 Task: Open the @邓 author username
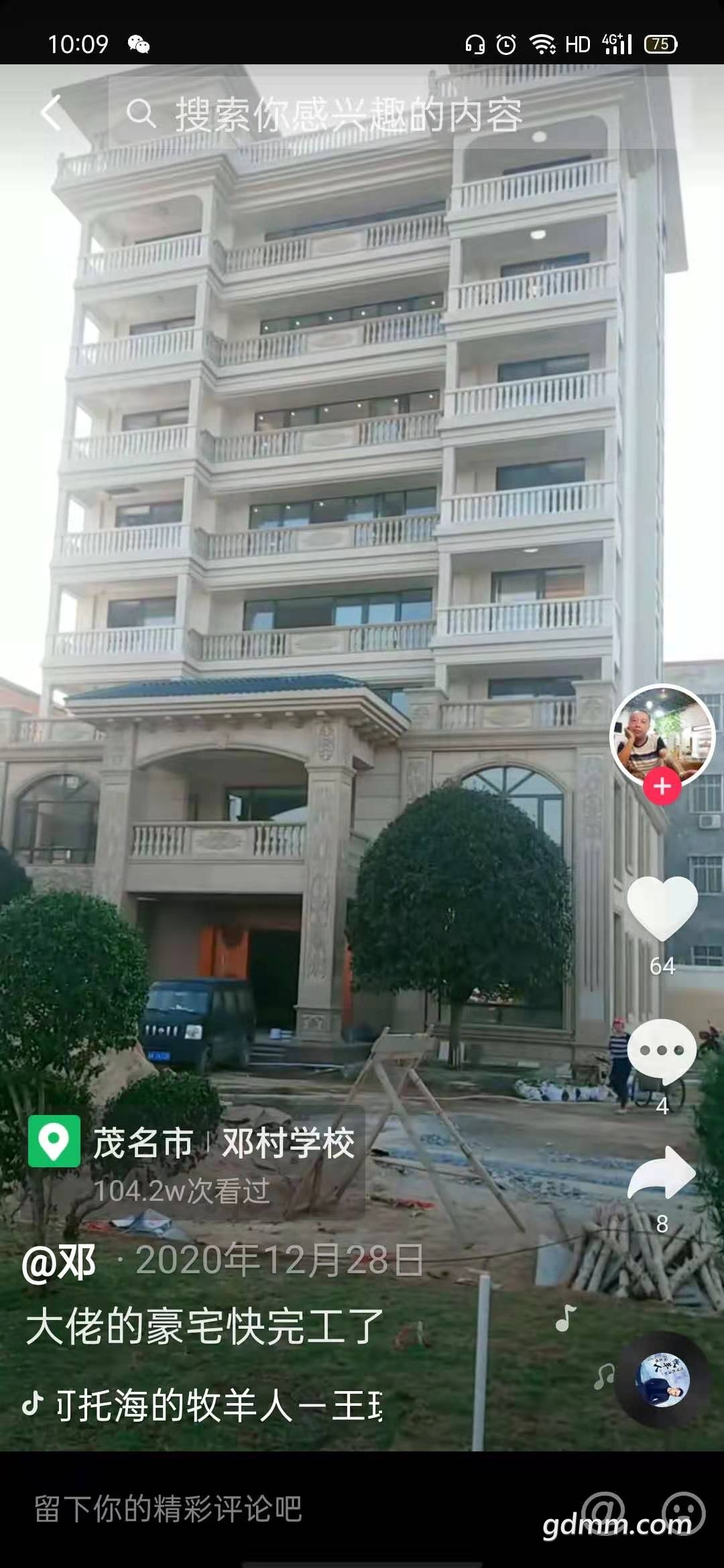(x=59, y=1262)
